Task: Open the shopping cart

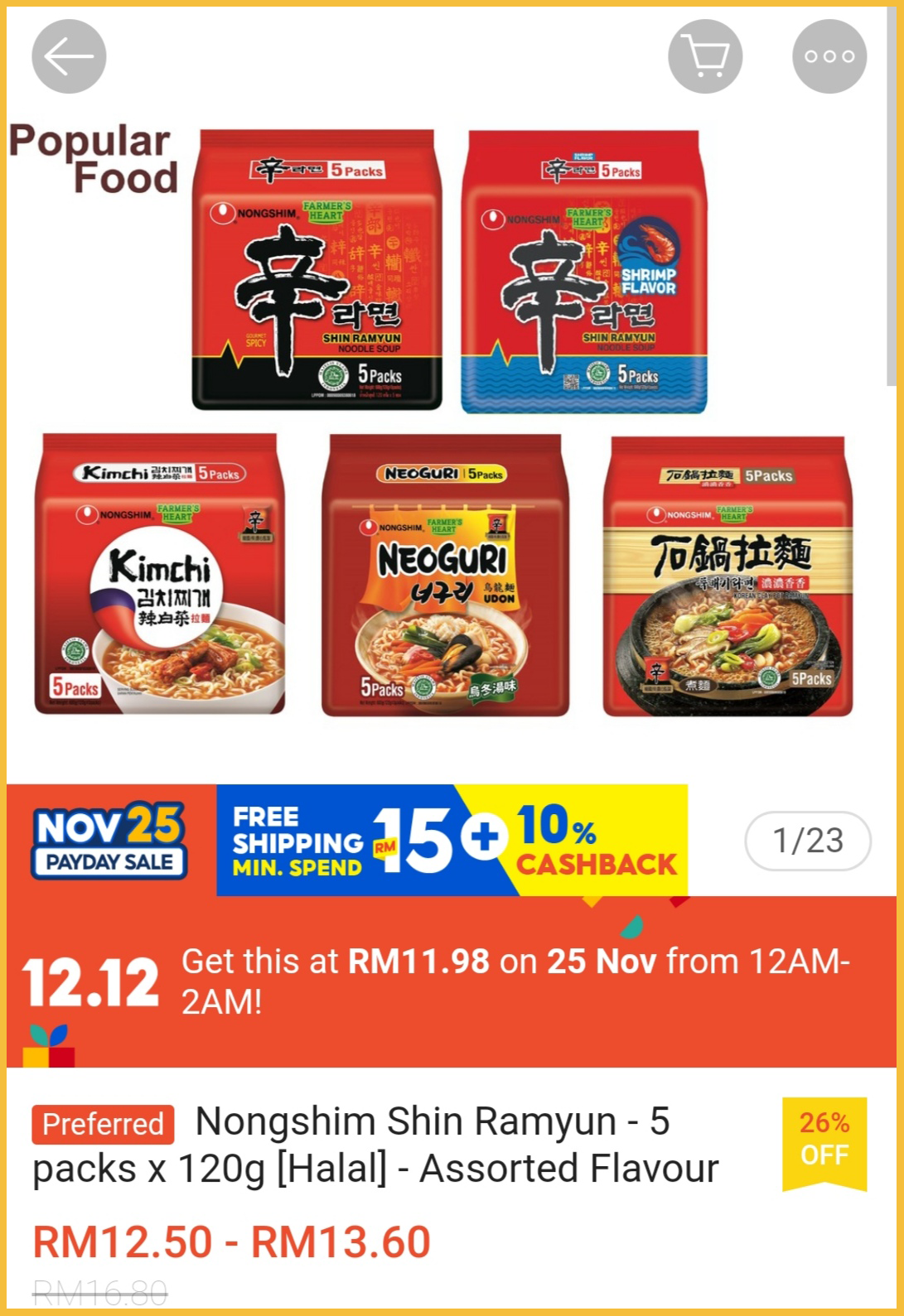Action: (705, 56)
